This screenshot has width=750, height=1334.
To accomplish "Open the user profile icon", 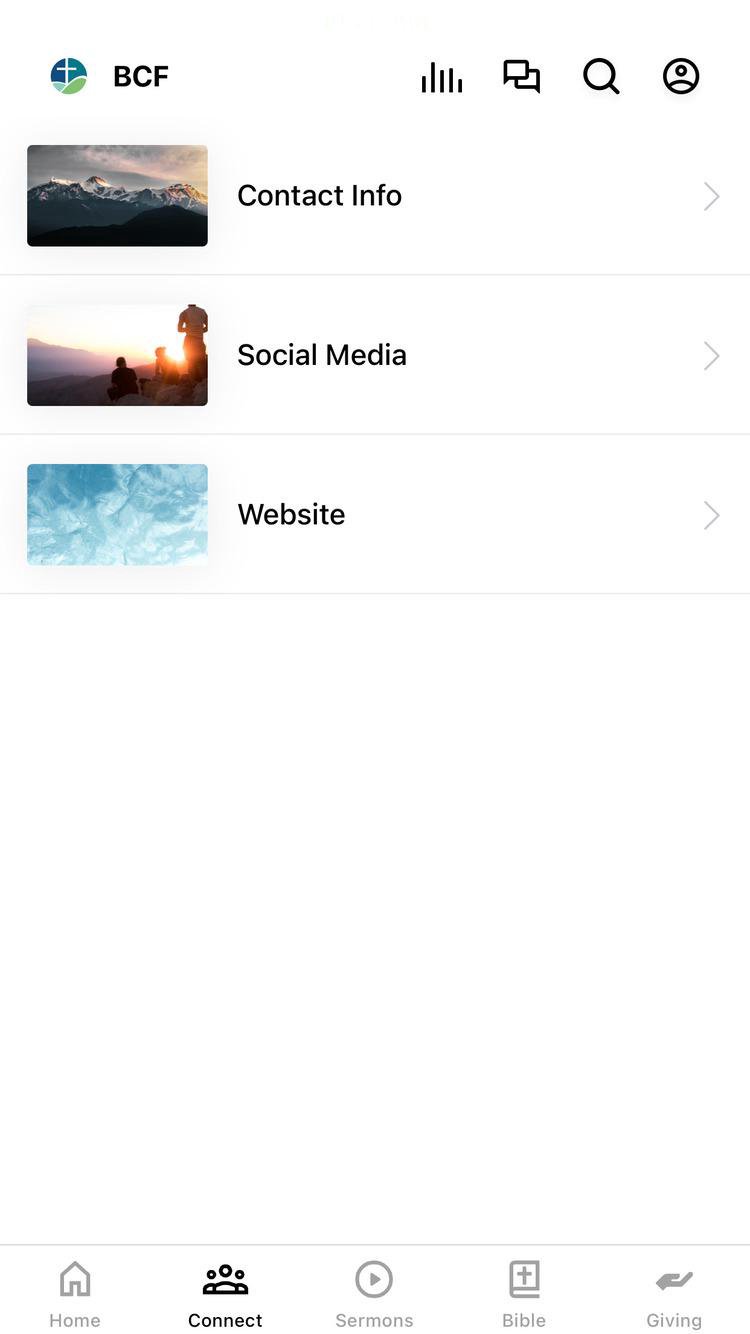I will click(681, 77).
